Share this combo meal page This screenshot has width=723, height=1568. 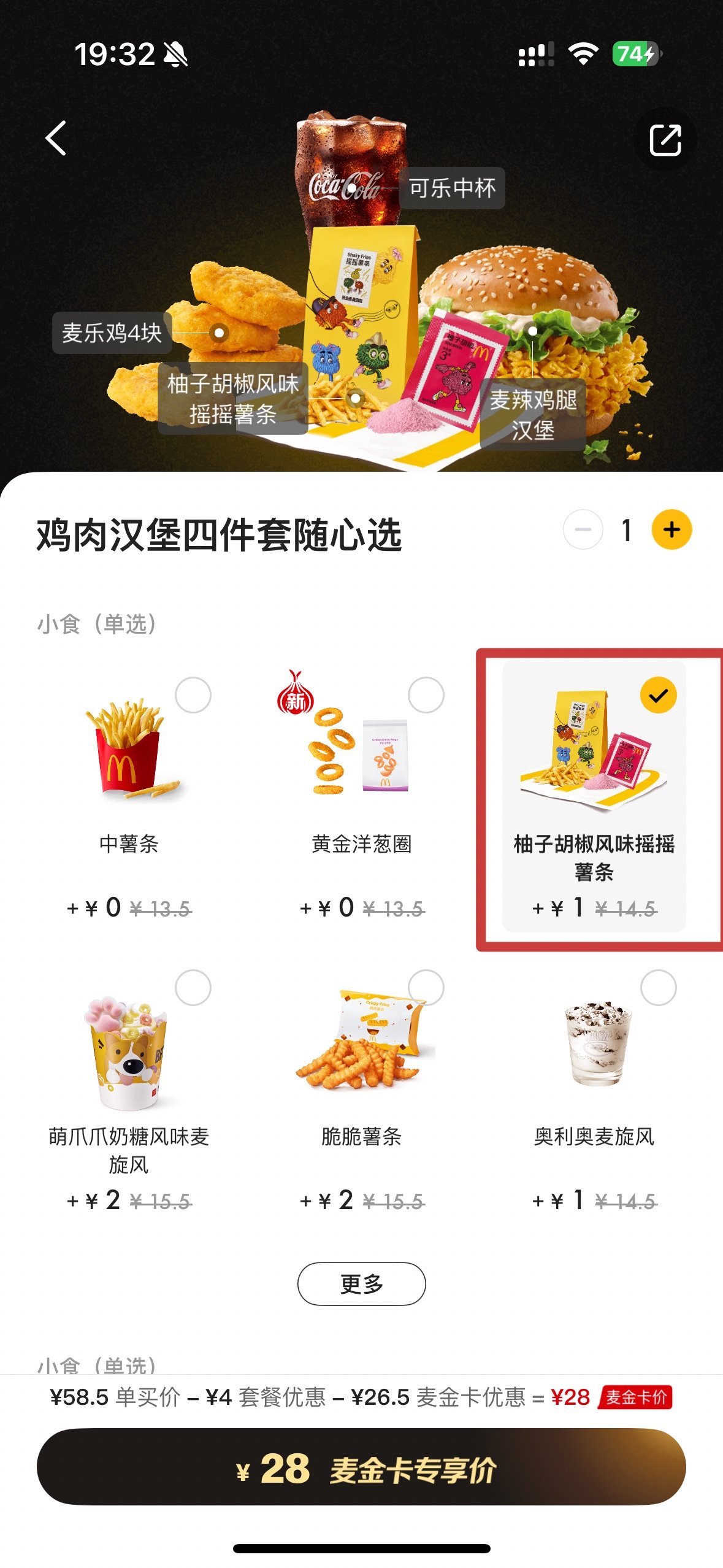[x=665, y=140]
